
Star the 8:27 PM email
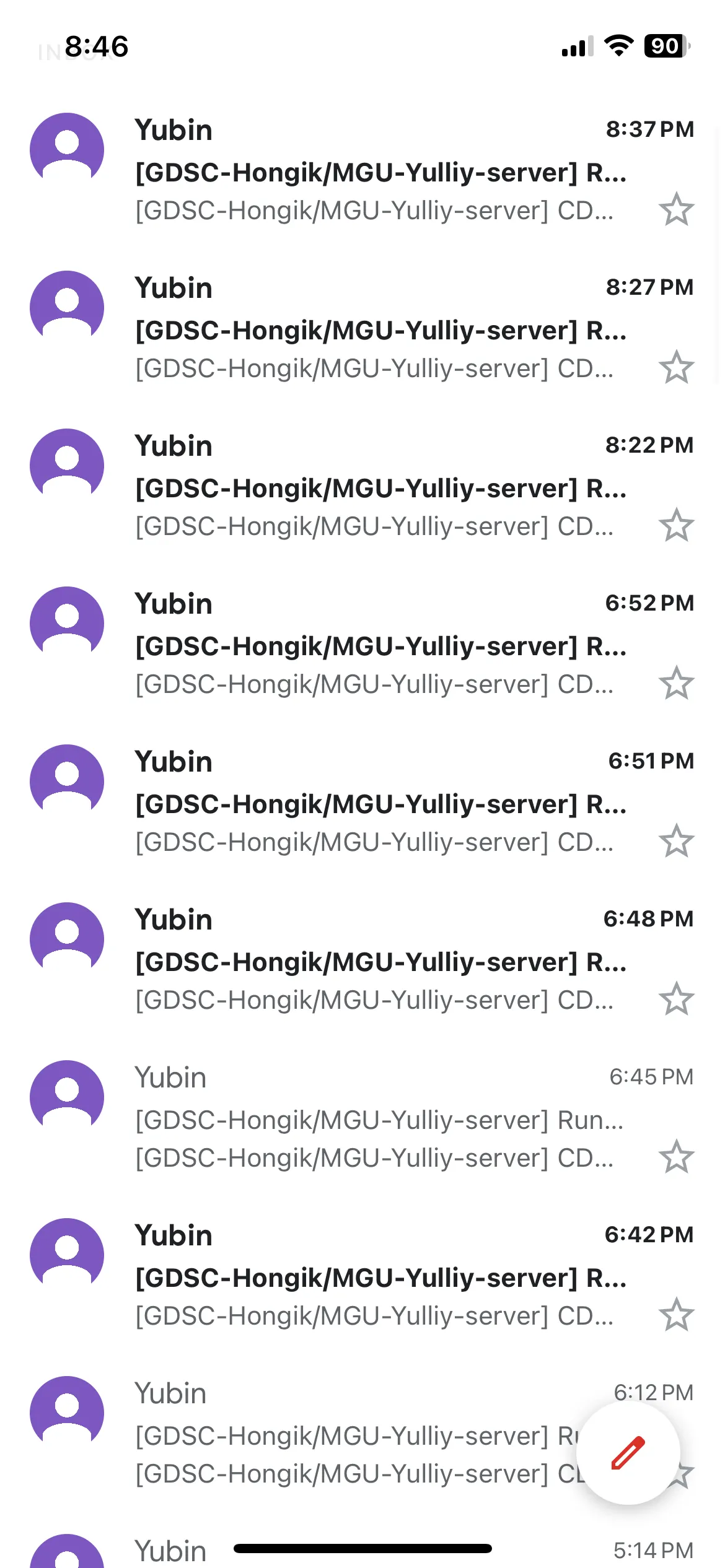pyautogui.click(x=676, y=367)
